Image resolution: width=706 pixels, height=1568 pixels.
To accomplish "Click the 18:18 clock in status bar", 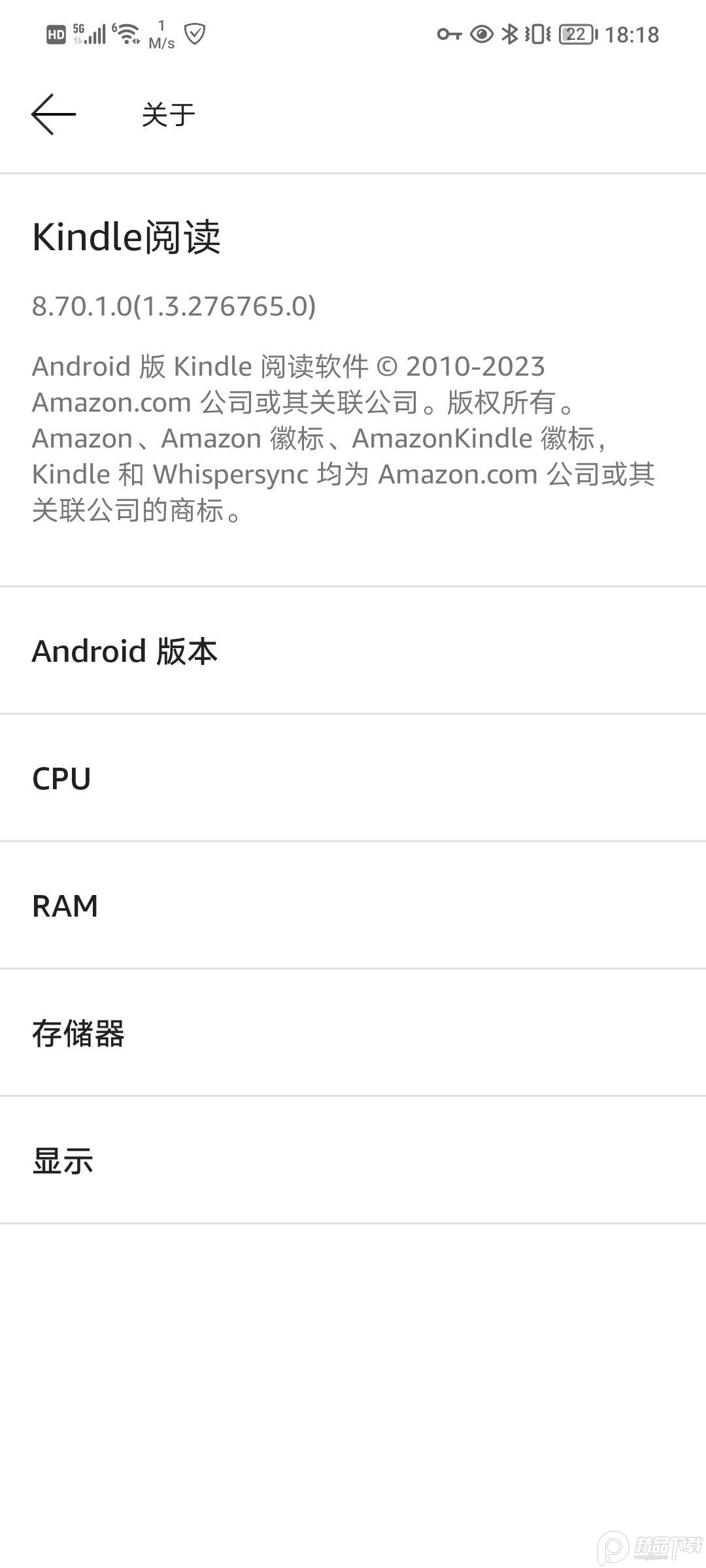I will 631,34.
